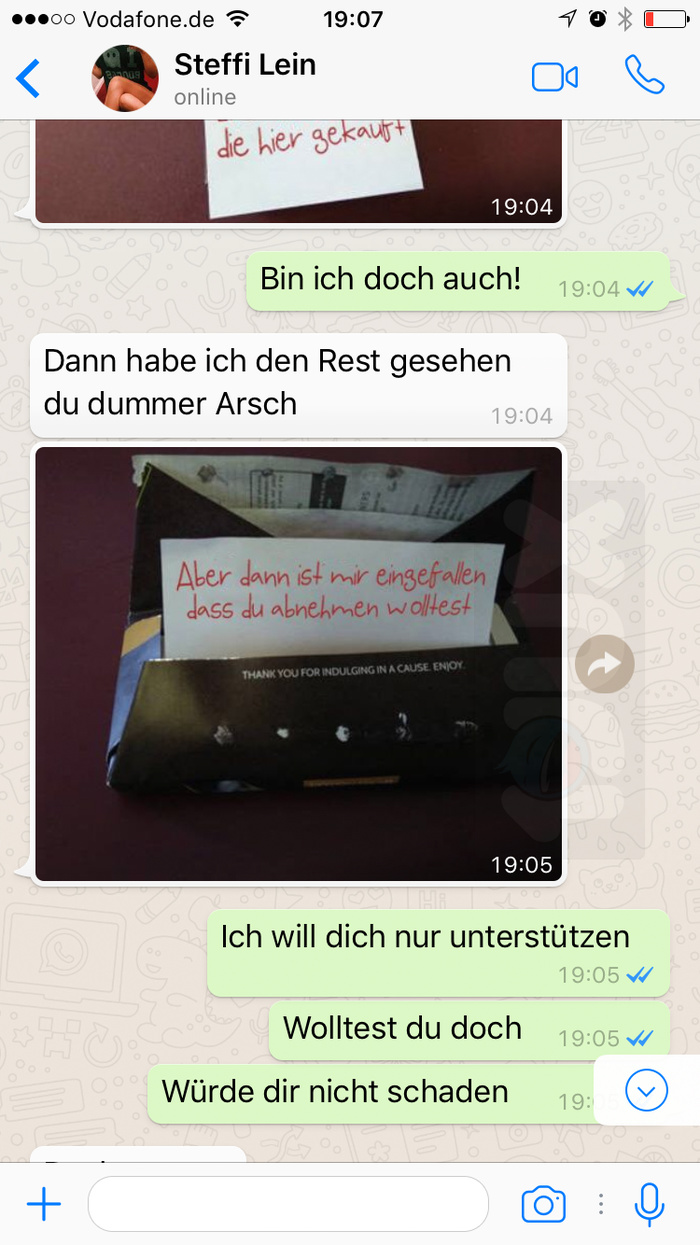
Task: Go back to the chats list
Action: [29, 78]
